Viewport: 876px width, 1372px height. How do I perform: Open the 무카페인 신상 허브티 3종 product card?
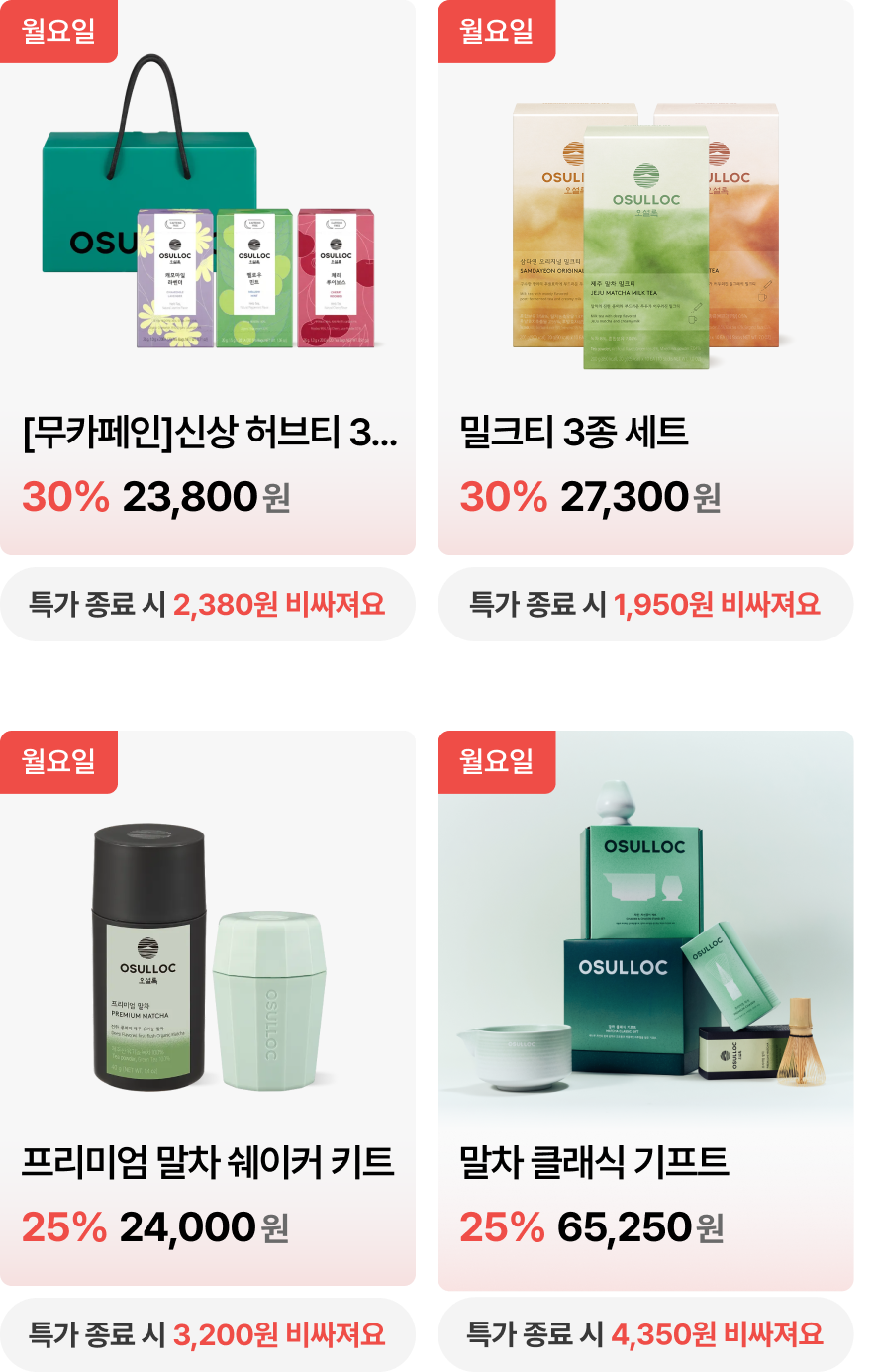coord(207,277)
